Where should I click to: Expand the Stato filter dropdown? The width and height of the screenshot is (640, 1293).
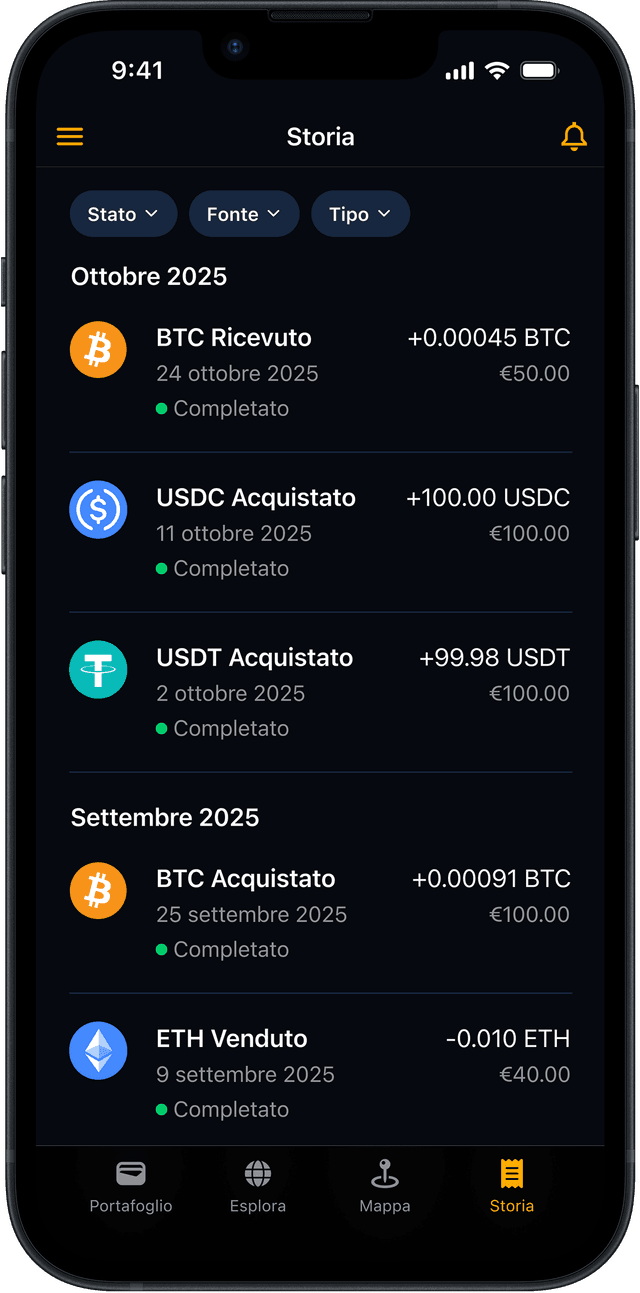point(123,214)
